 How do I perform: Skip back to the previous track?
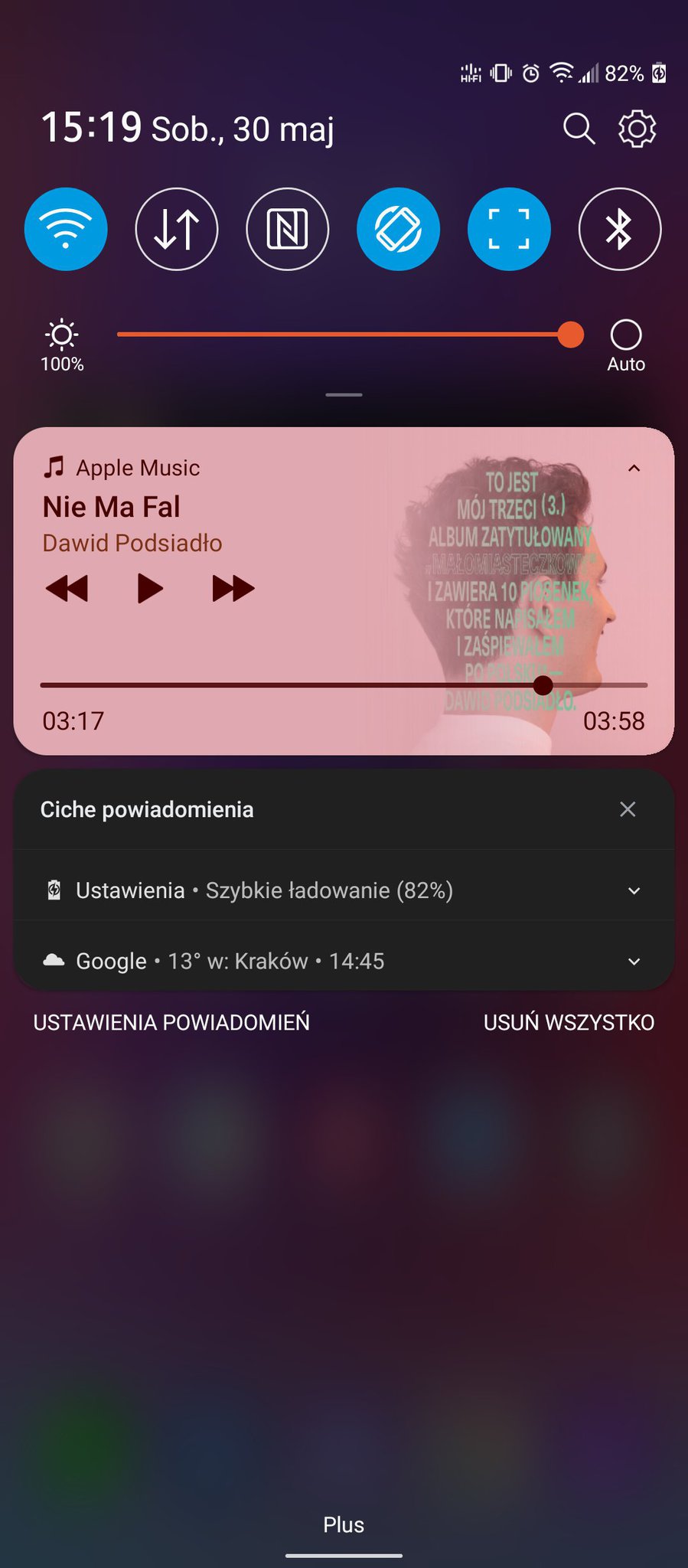pyautogui.click(x=67, y=589)
